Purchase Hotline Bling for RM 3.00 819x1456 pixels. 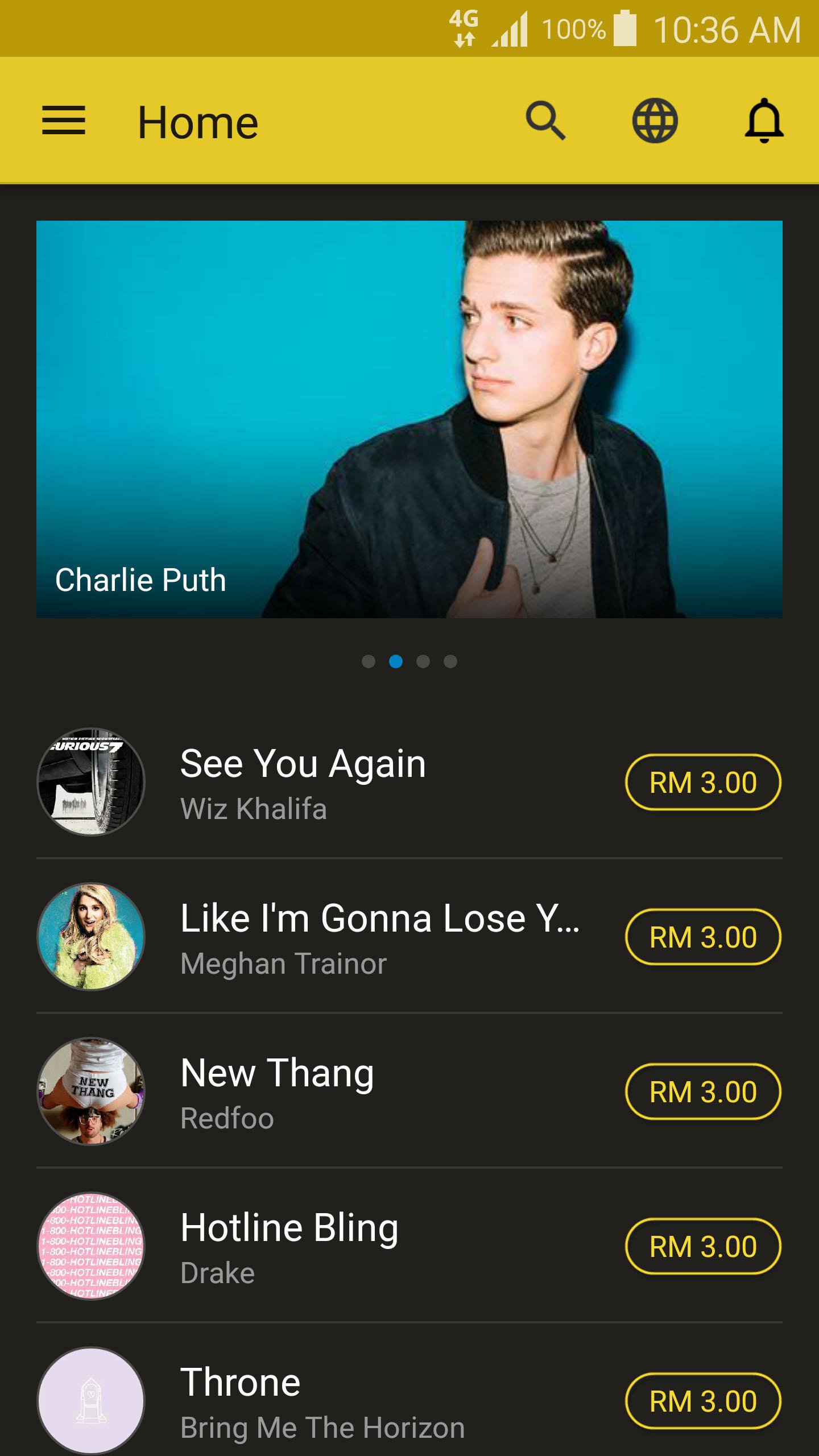[x=703, y=1247]
